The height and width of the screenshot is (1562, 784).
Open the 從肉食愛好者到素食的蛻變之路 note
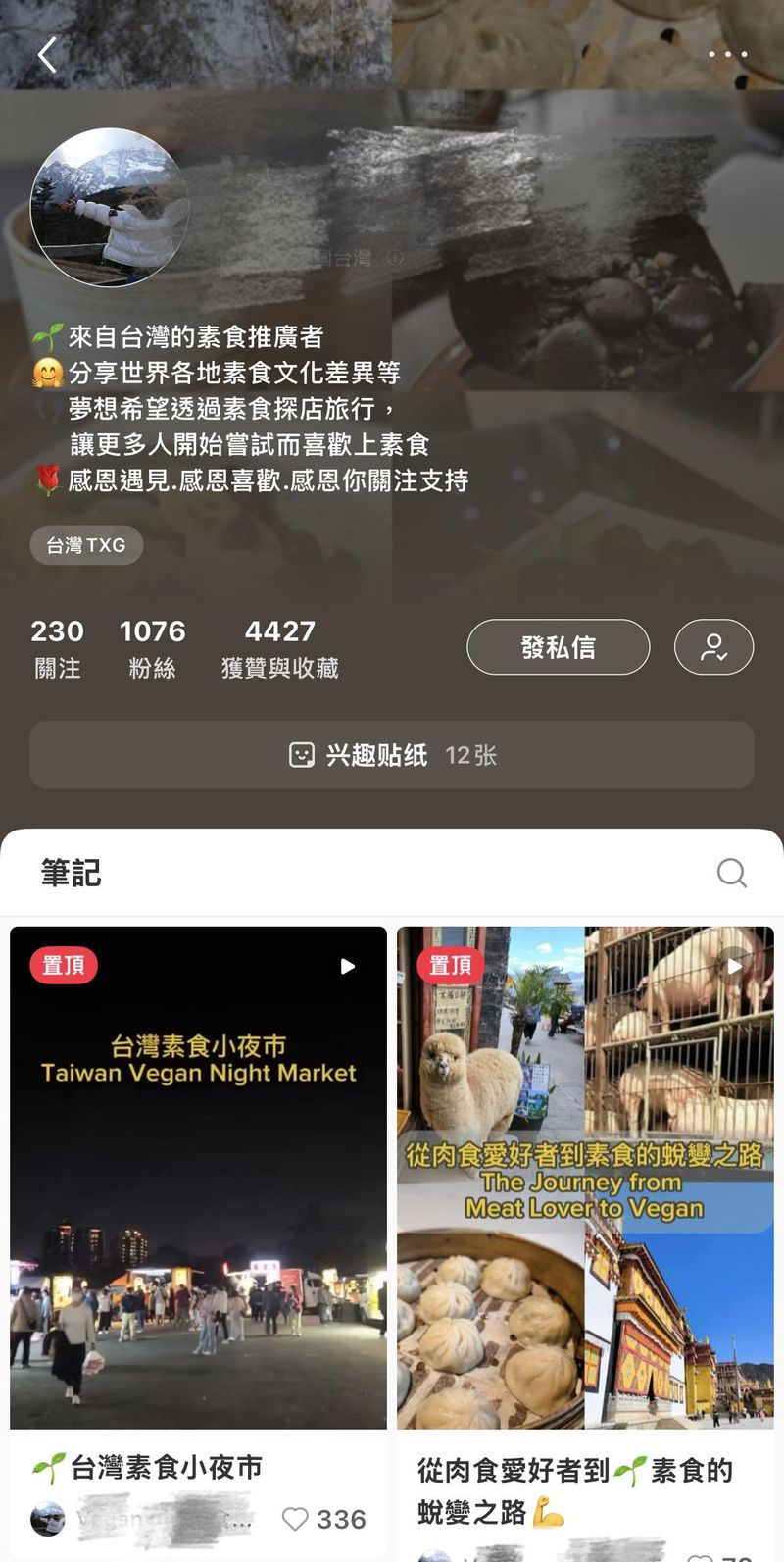coord(585,1177)
